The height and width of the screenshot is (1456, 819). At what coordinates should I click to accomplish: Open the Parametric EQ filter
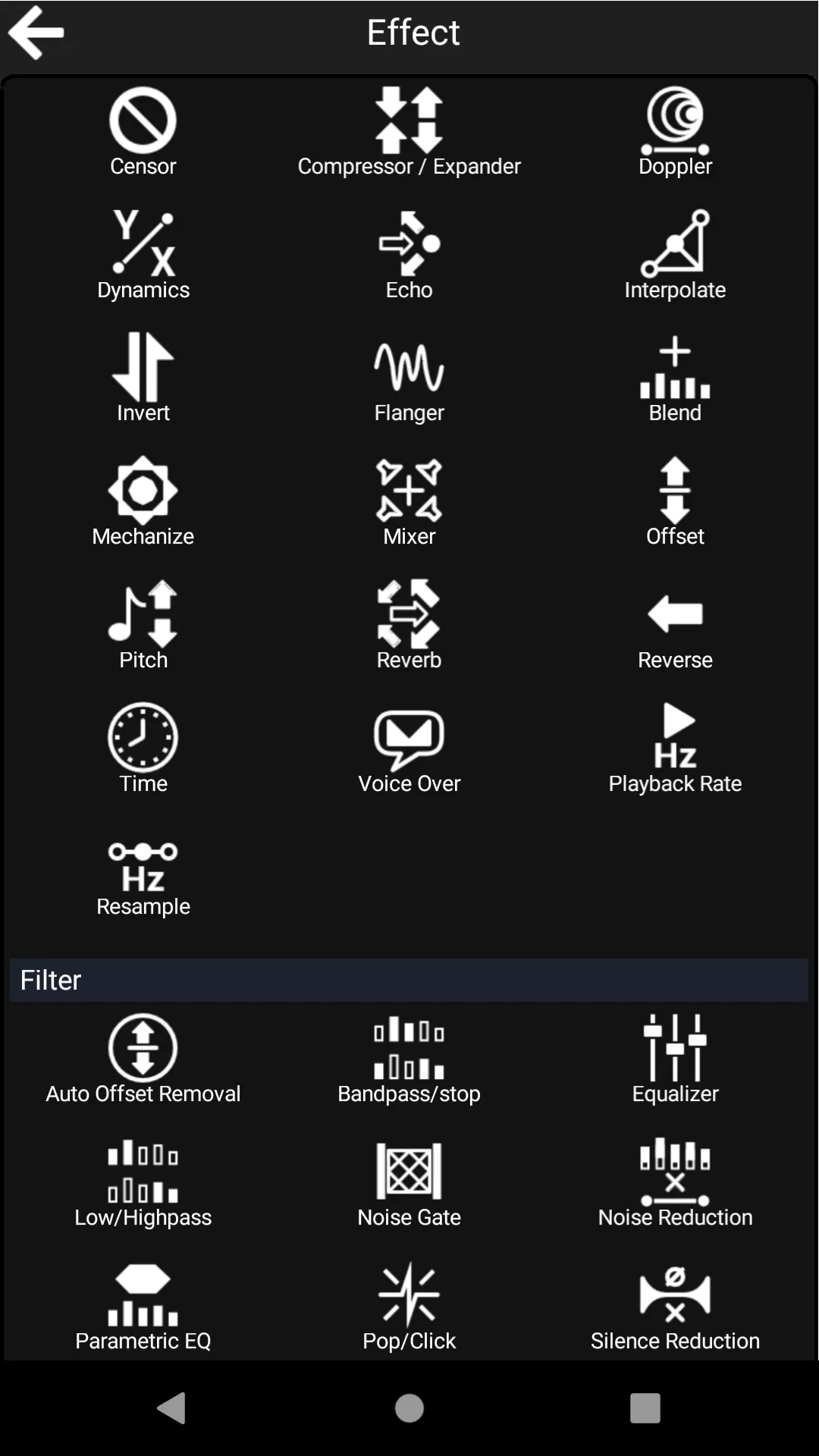tap(143, 1304)
